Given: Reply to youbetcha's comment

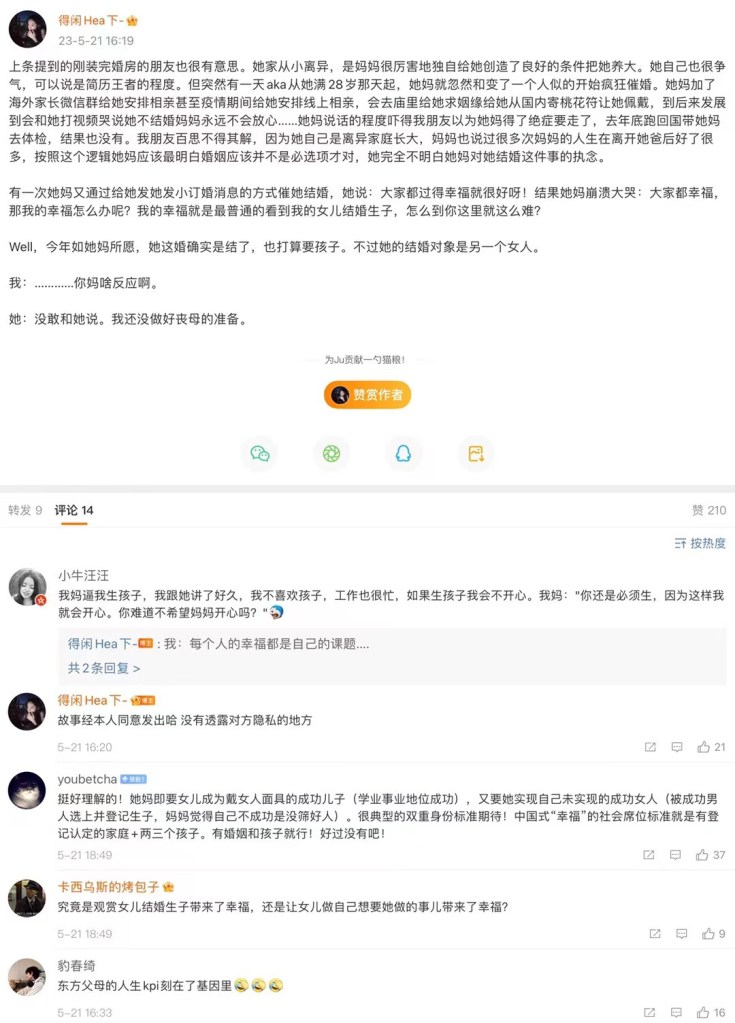Looking at the screenshot, I should coord(678,855).
